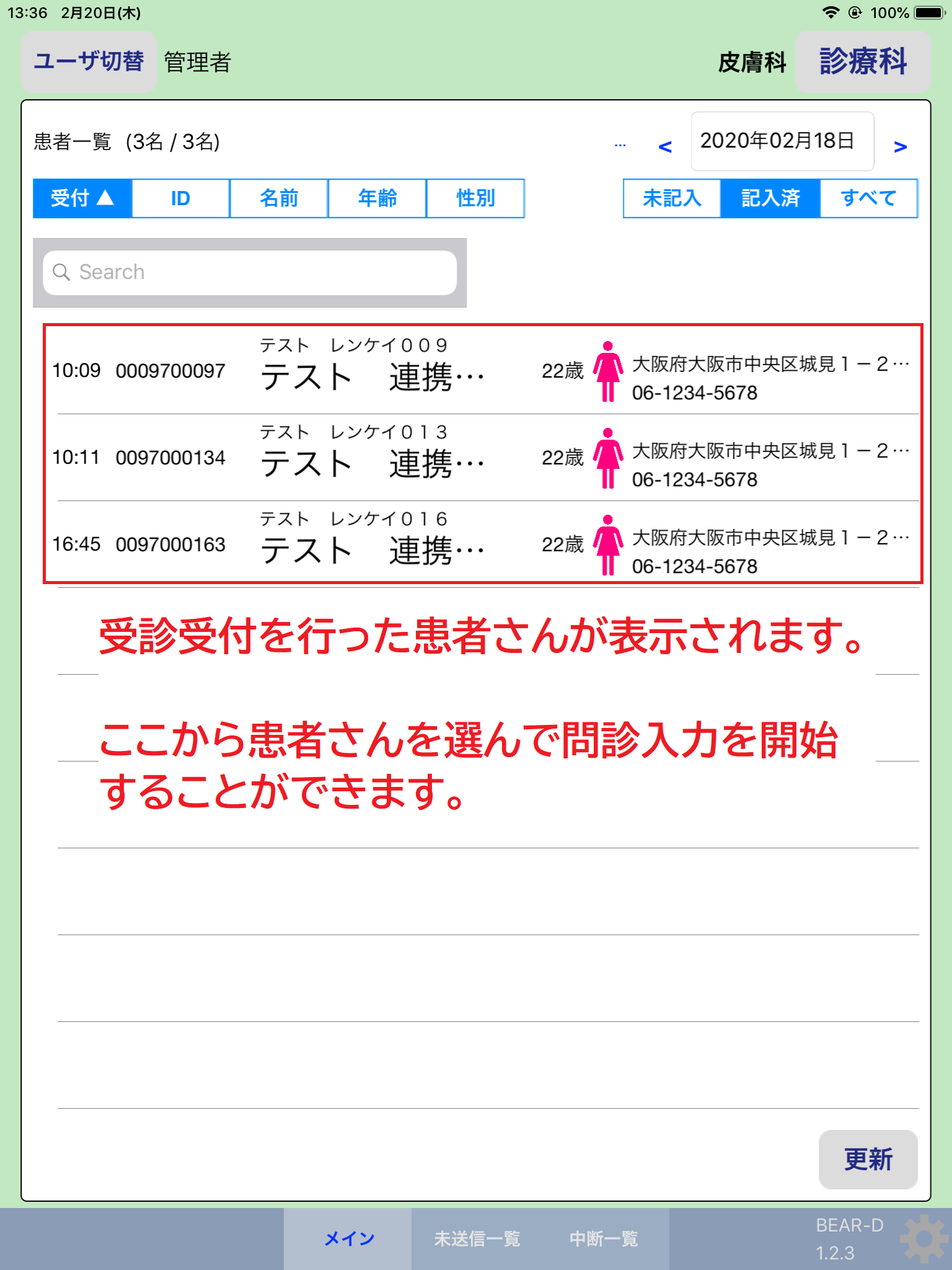Sort patient list by ID
Screen dimensions: 952x1270
(x=180, y=198)
